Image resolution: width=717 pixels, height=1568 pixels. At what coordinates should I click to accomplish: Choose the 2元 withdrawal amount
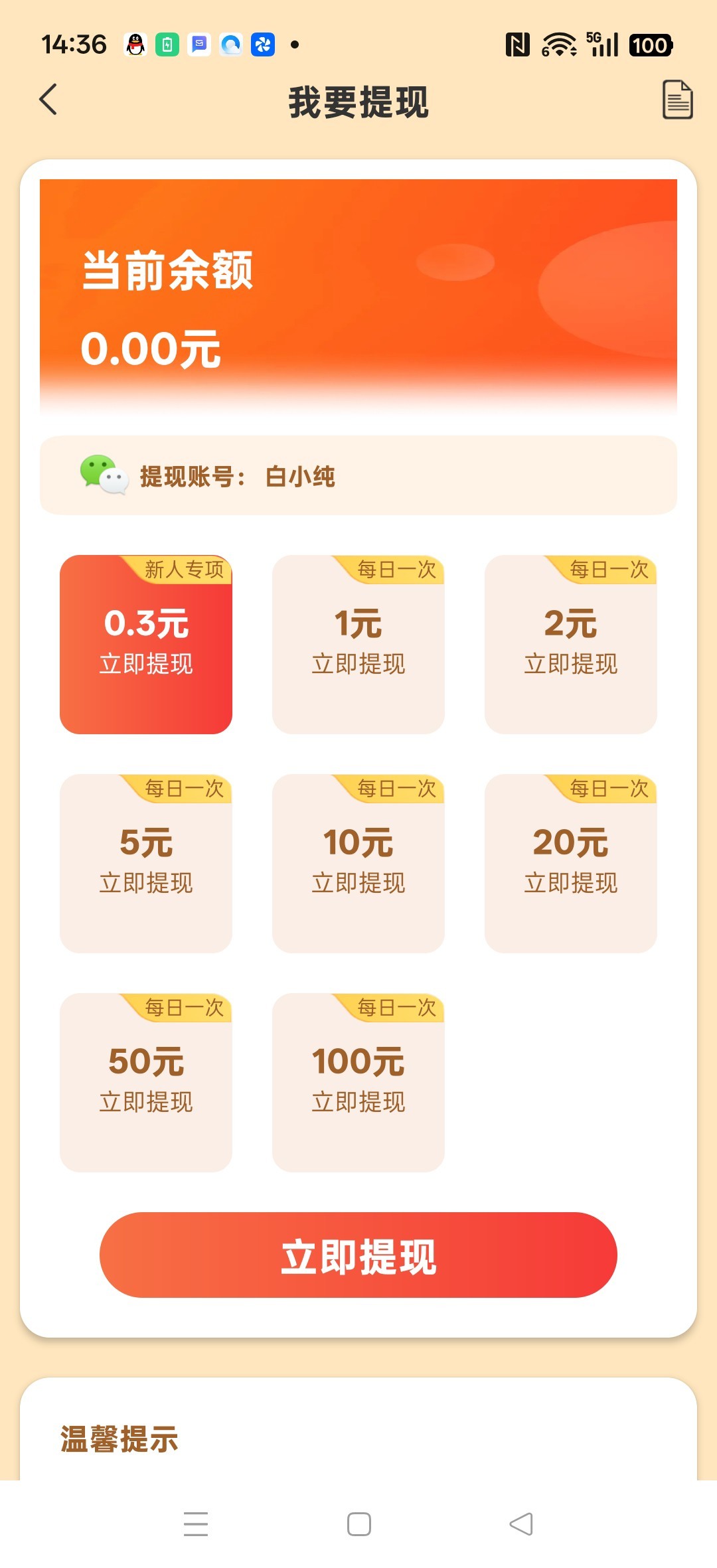(x=571, y=644)
